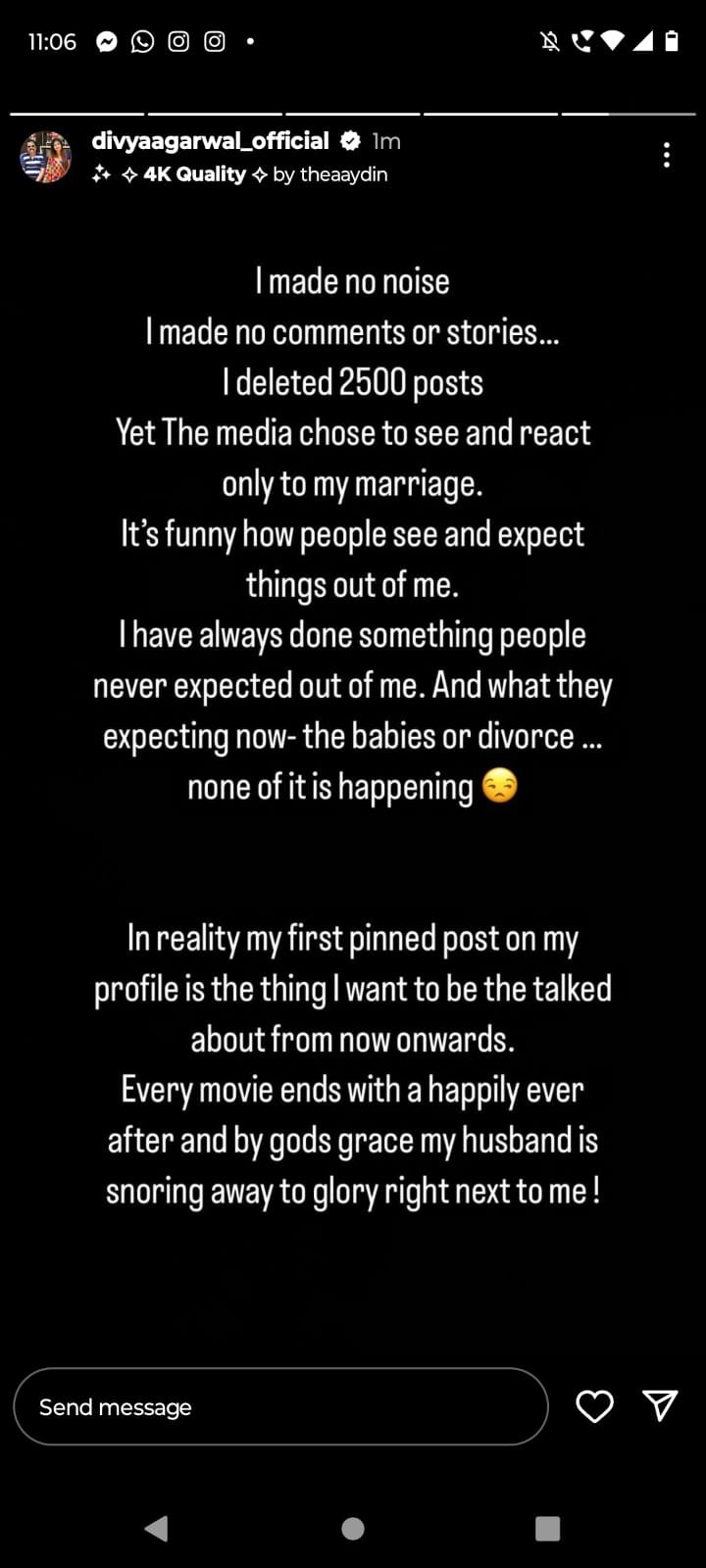Focus the Send message field
The width and height of the screenshot is (706, 1568).
pos(280,1406)
